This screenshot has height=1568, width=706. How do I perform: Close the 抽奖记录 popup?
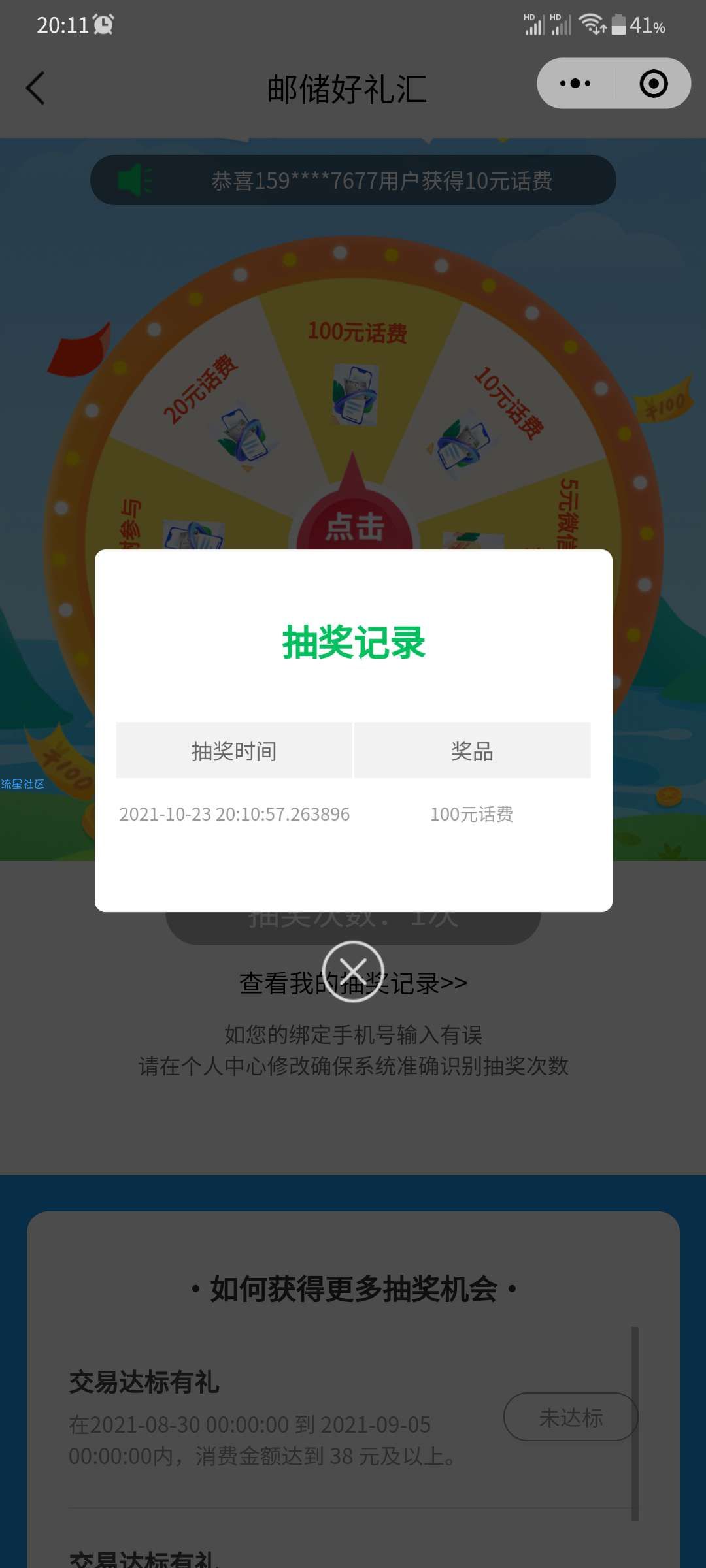(x=353, y=971)
